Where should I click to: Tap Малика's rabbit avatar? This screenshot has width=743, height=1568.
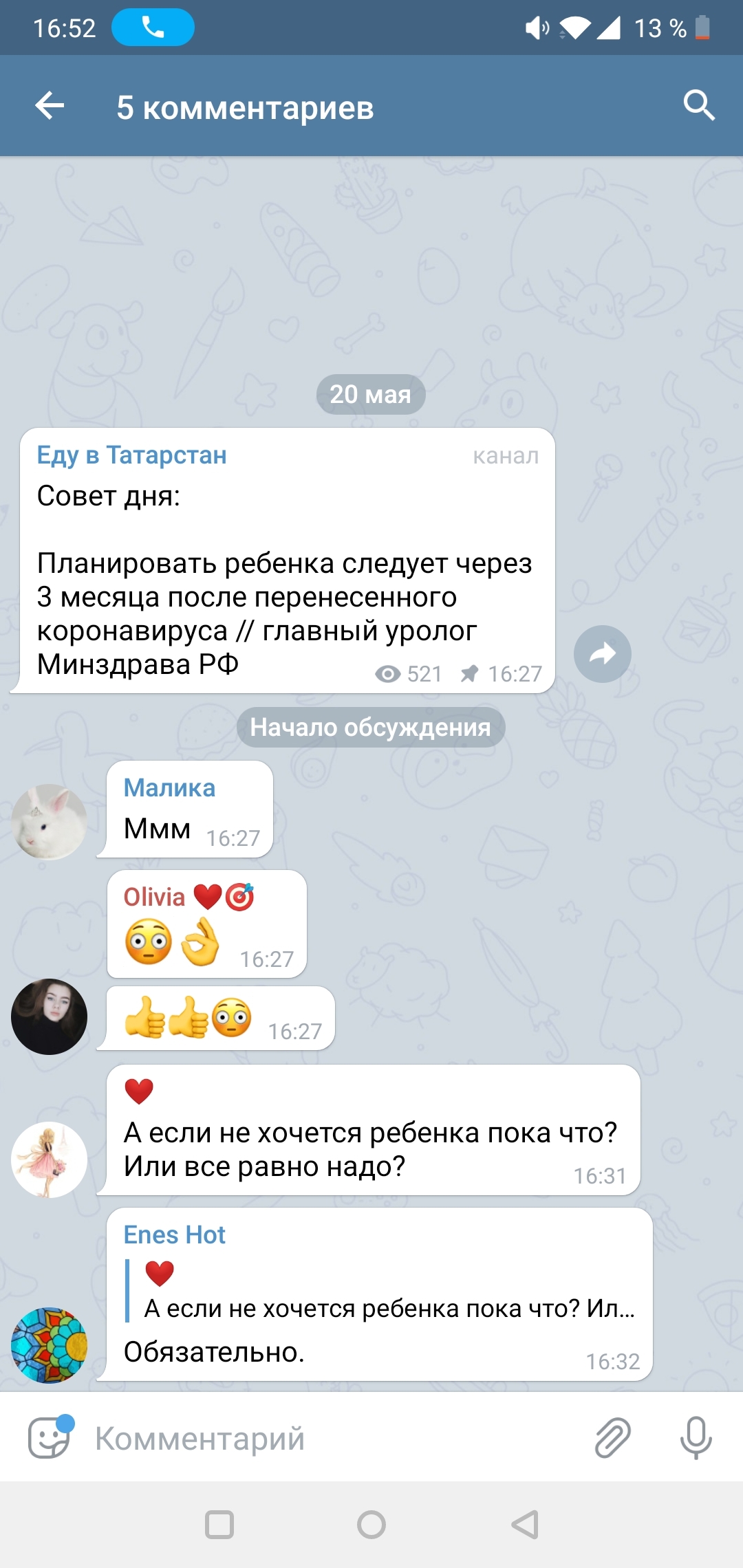click(49, 822)
